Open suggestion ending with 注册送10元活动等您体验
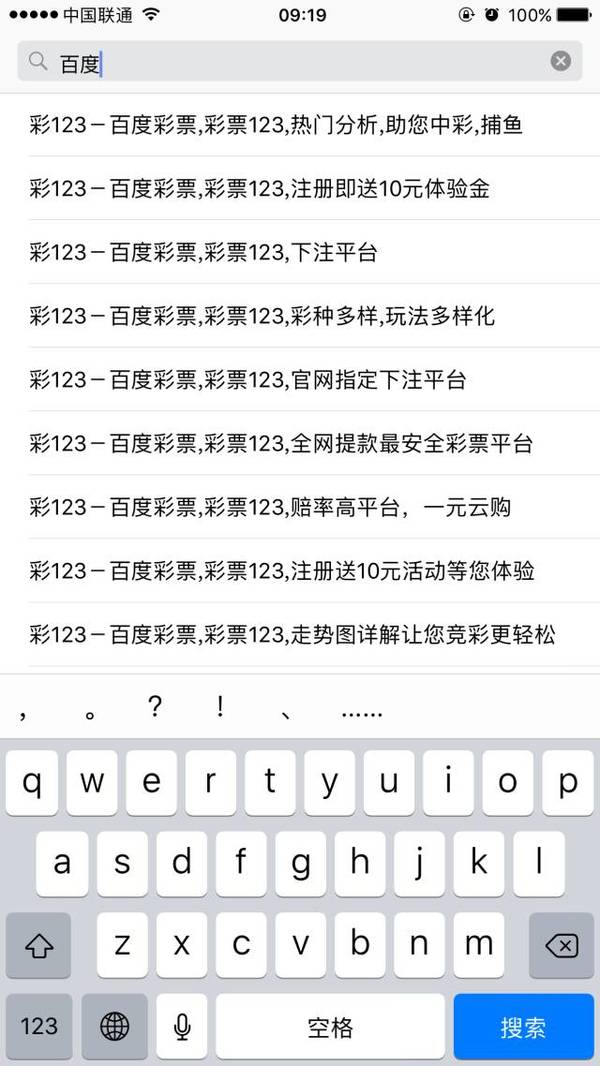Viewport: 600px width, 1066px height. [300, 570]
